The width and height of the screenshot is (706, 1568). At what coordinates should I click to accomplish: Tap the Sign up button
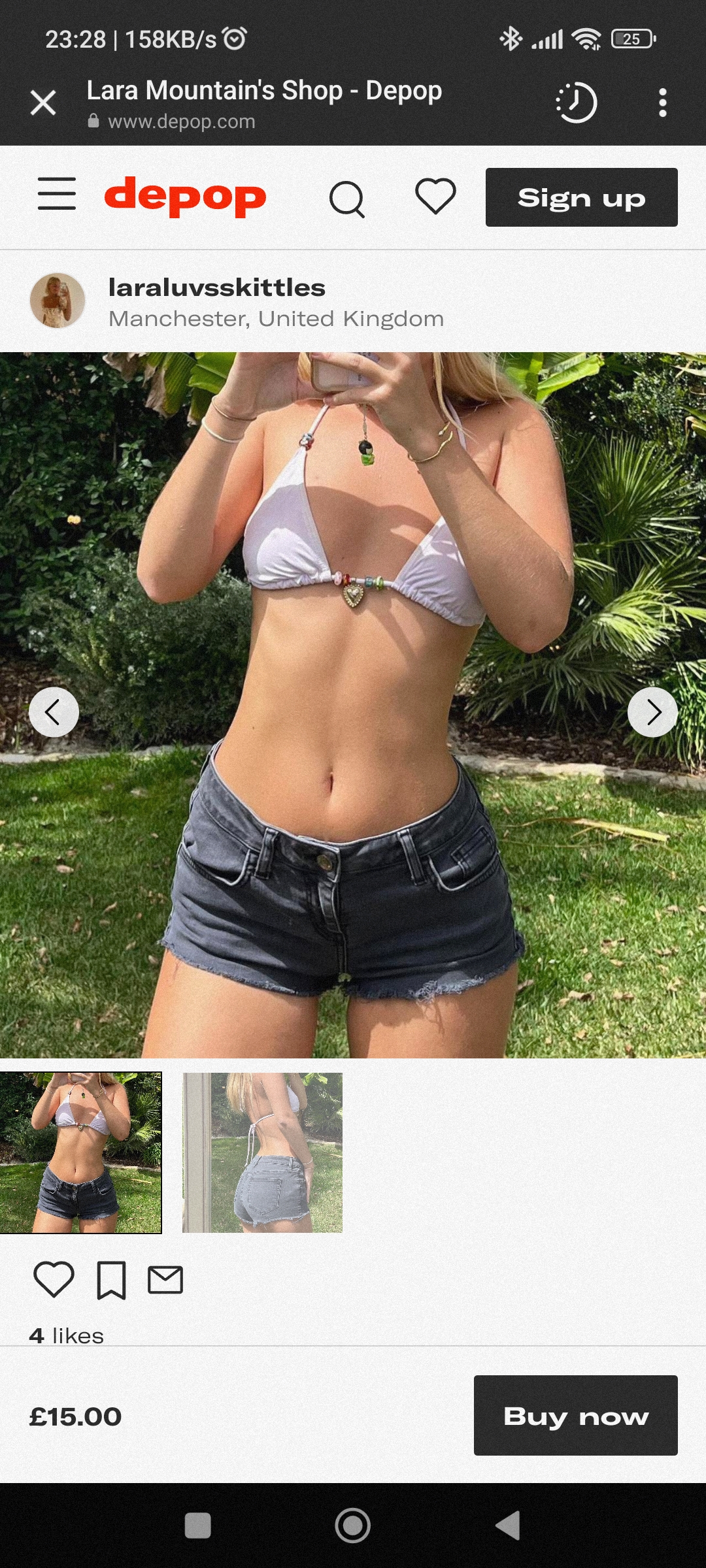[581, 197]
